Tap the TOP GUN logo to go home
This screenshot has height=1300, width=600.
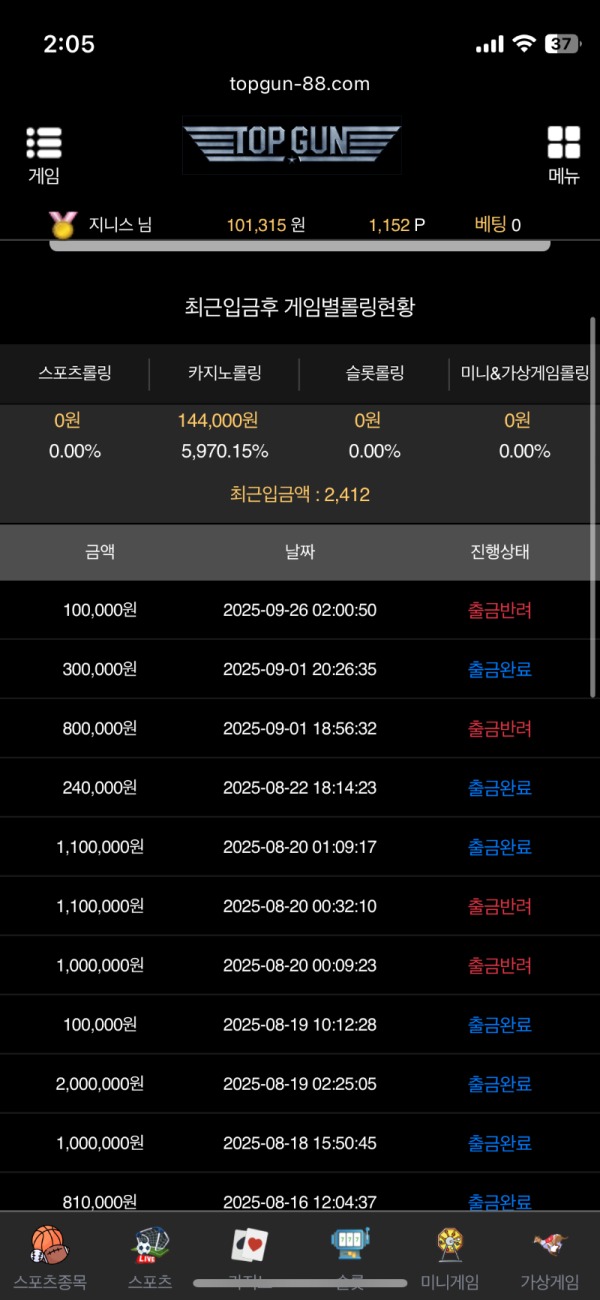292,145
